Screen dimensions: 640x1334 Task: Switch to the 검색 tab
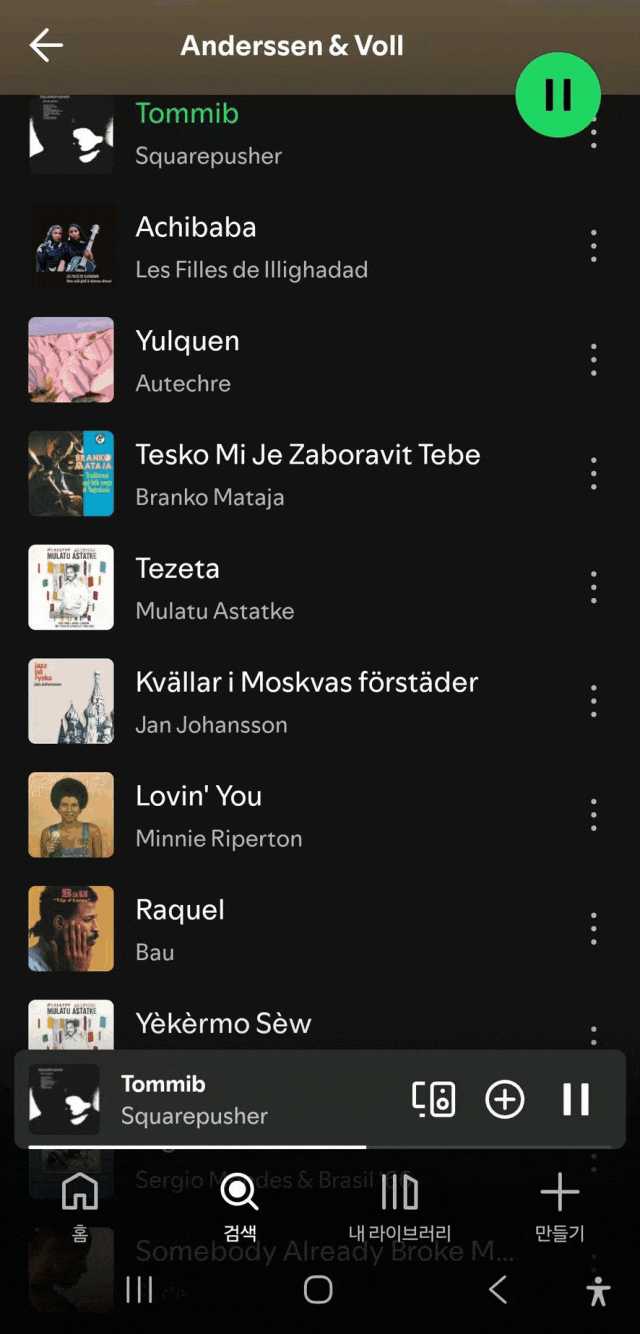(240, 1205)
